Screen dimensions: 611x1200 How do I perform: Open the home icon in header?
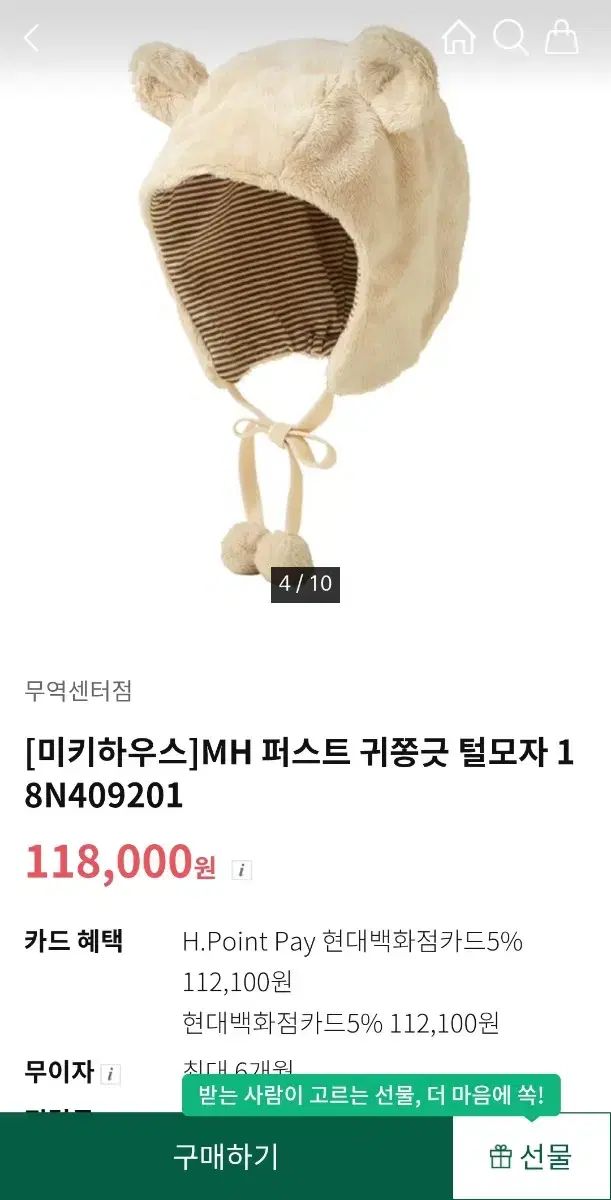tap(459, 38)
